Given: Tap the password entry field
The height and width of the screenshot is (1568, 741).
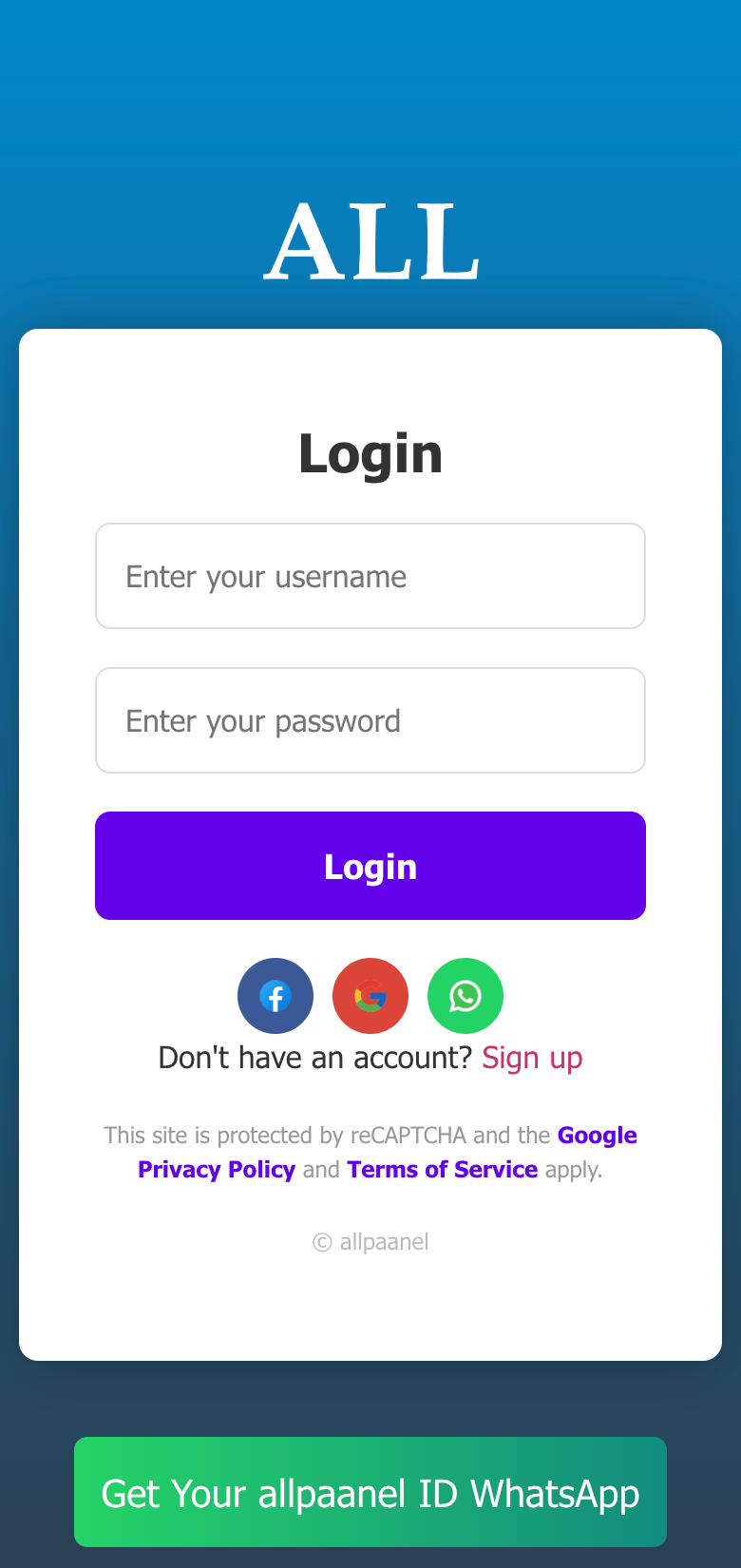Looking at the screenshot, I should (370, 720).
